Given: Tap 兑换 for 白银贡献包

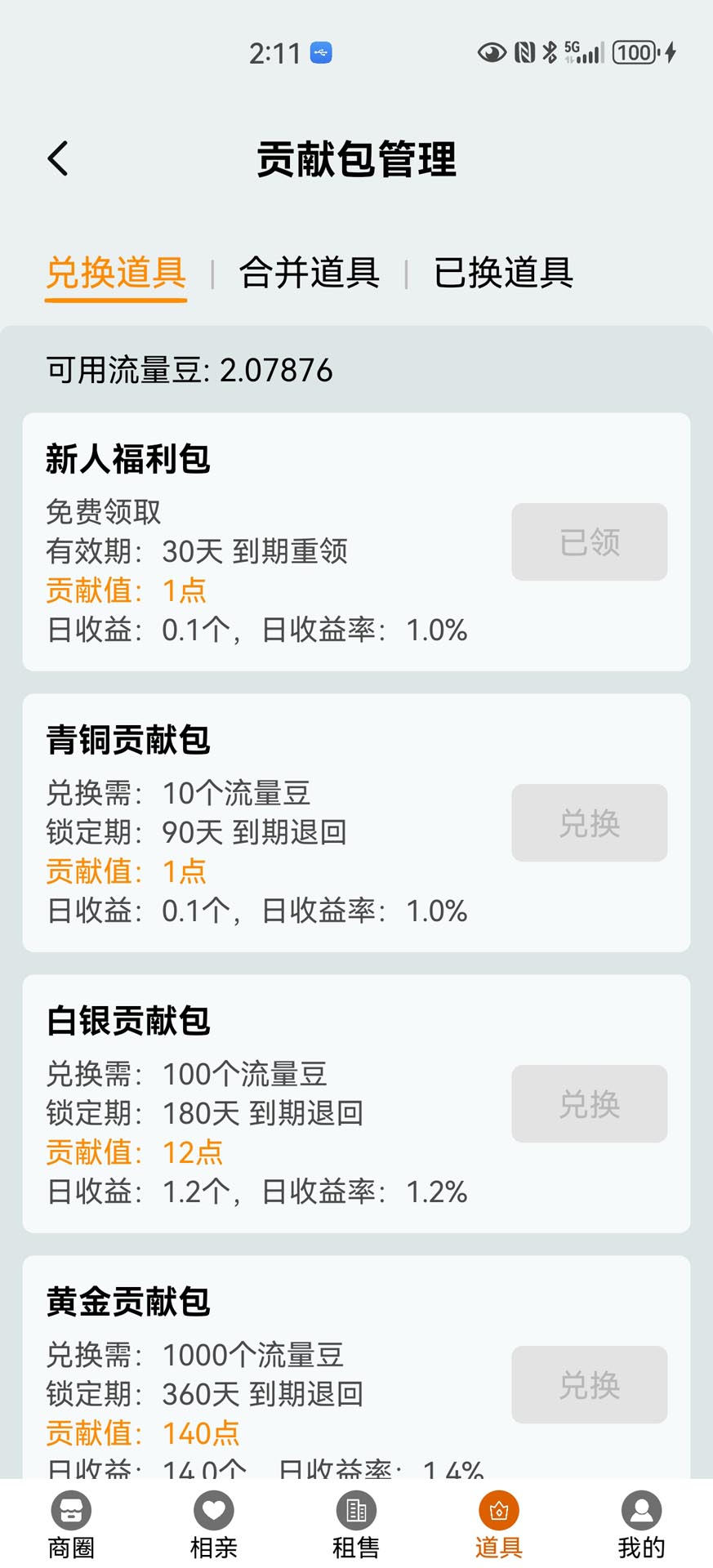Looking at the screenshot, I should 589,1104.
